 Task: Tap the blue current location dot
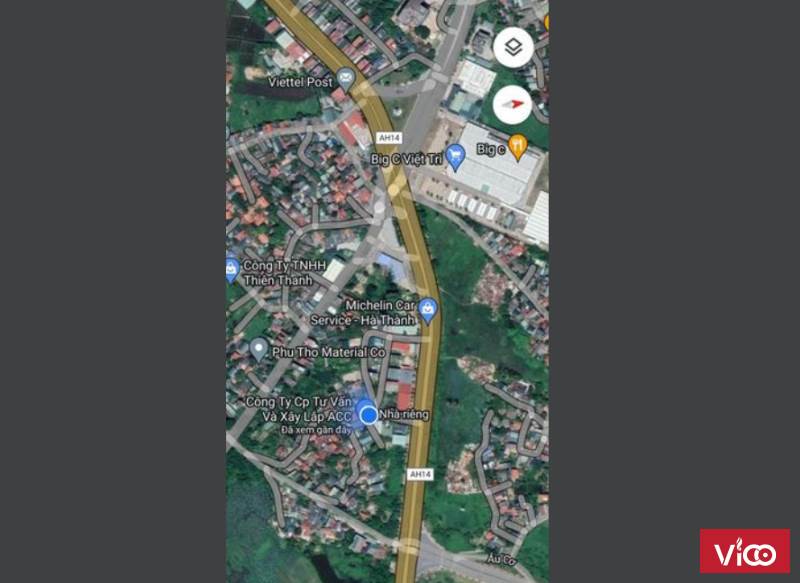tap(369, 414)
